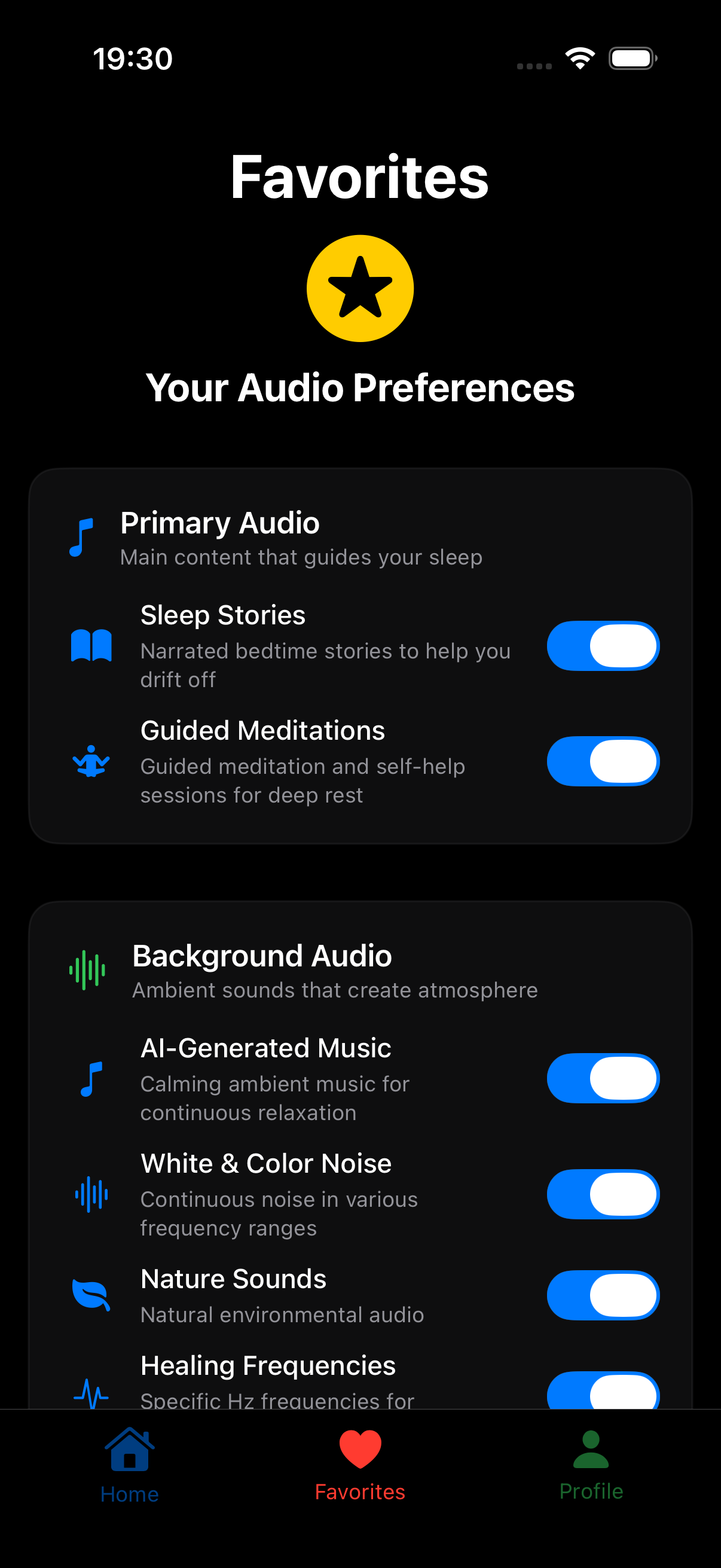
Task: Switch off White & Color Noise
Action: pyautogui.click(x=603, y=1194)
